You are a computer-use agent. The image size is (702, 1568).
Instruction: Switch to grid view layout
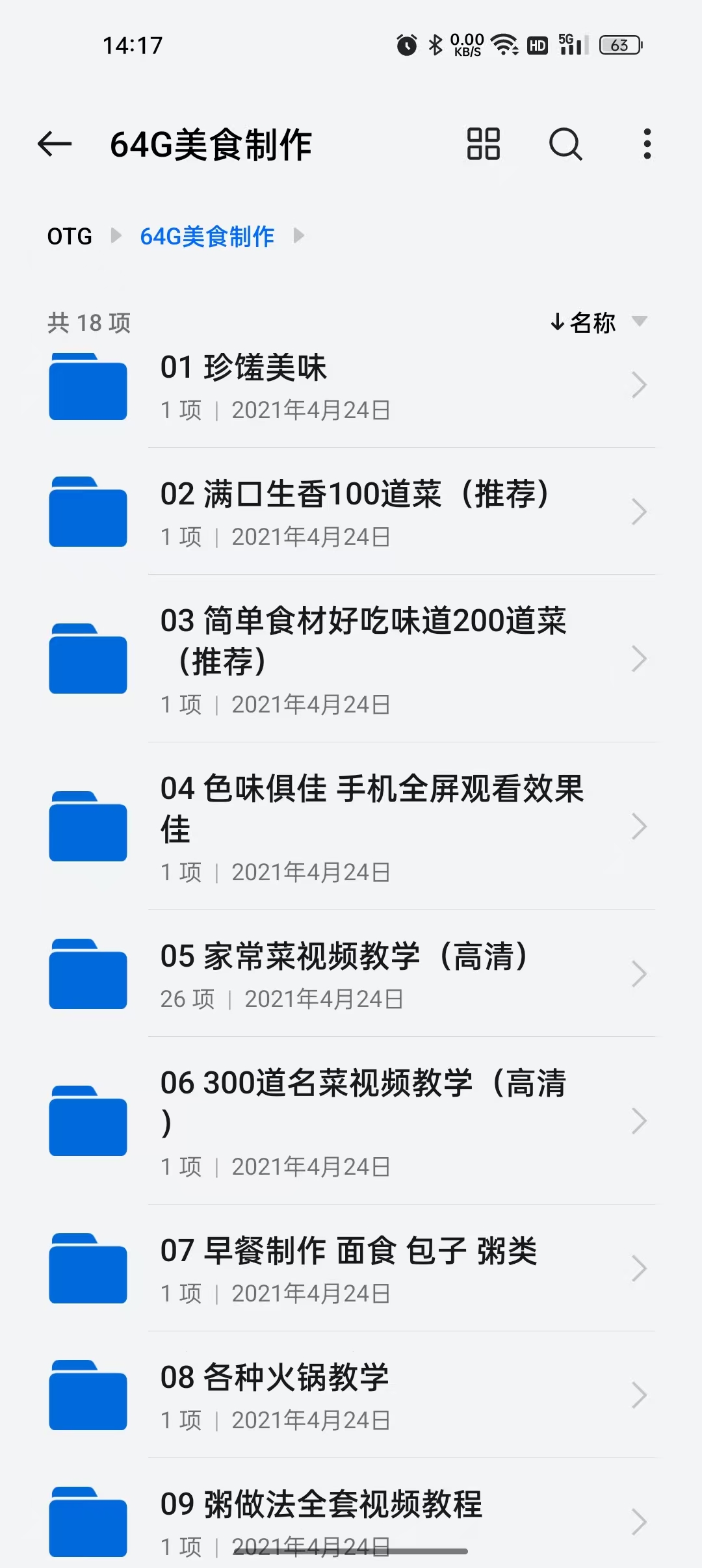[484, 144]
